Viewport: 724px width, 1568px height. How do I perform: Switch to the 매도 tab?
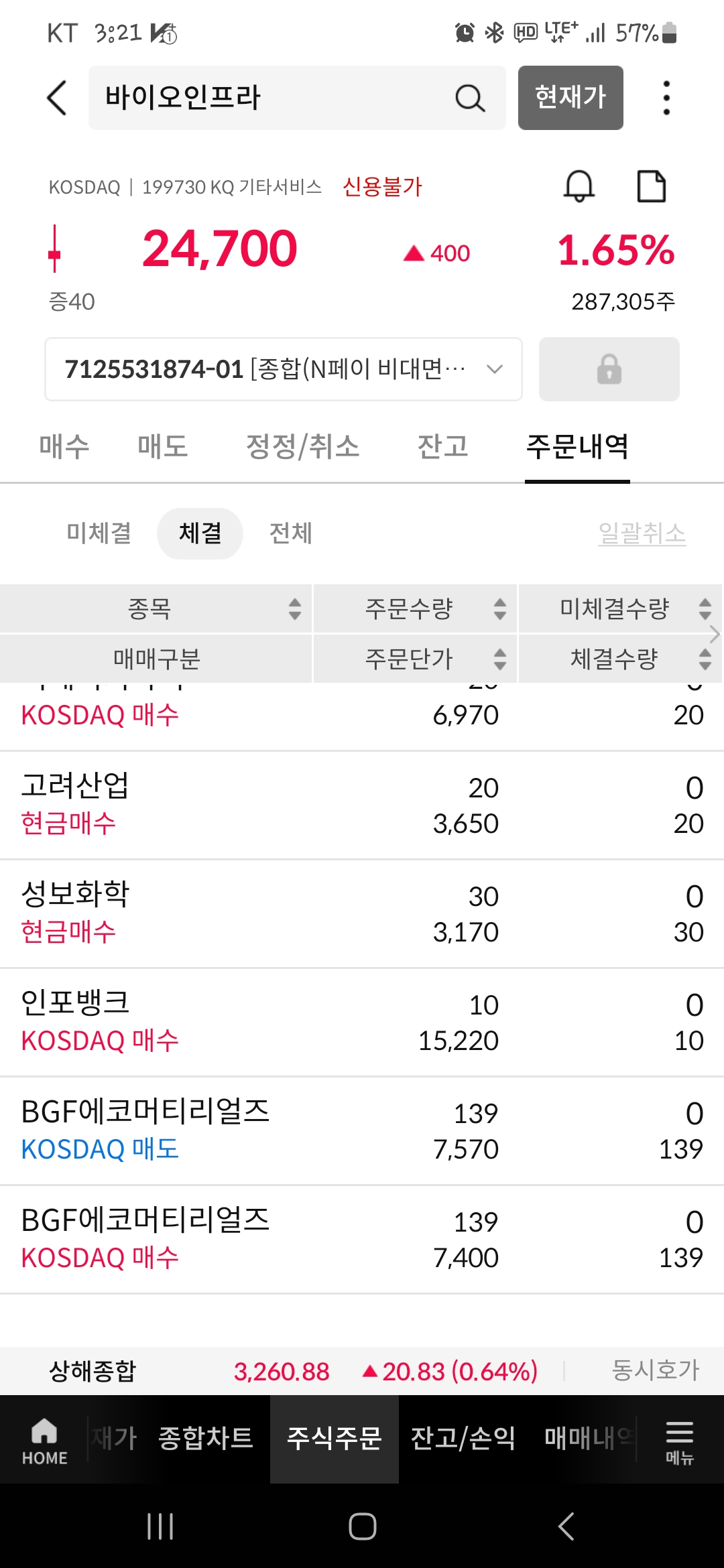point(163,446)
